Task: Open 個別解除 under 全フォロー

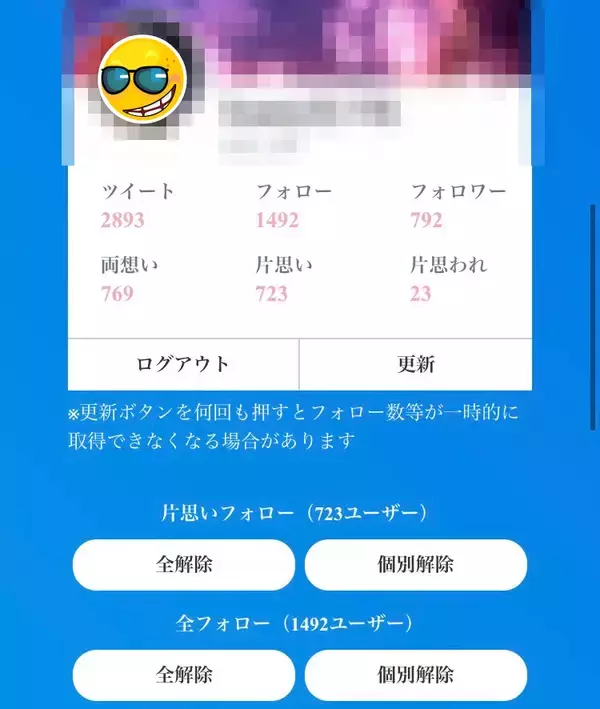Action: click(415, 674)
